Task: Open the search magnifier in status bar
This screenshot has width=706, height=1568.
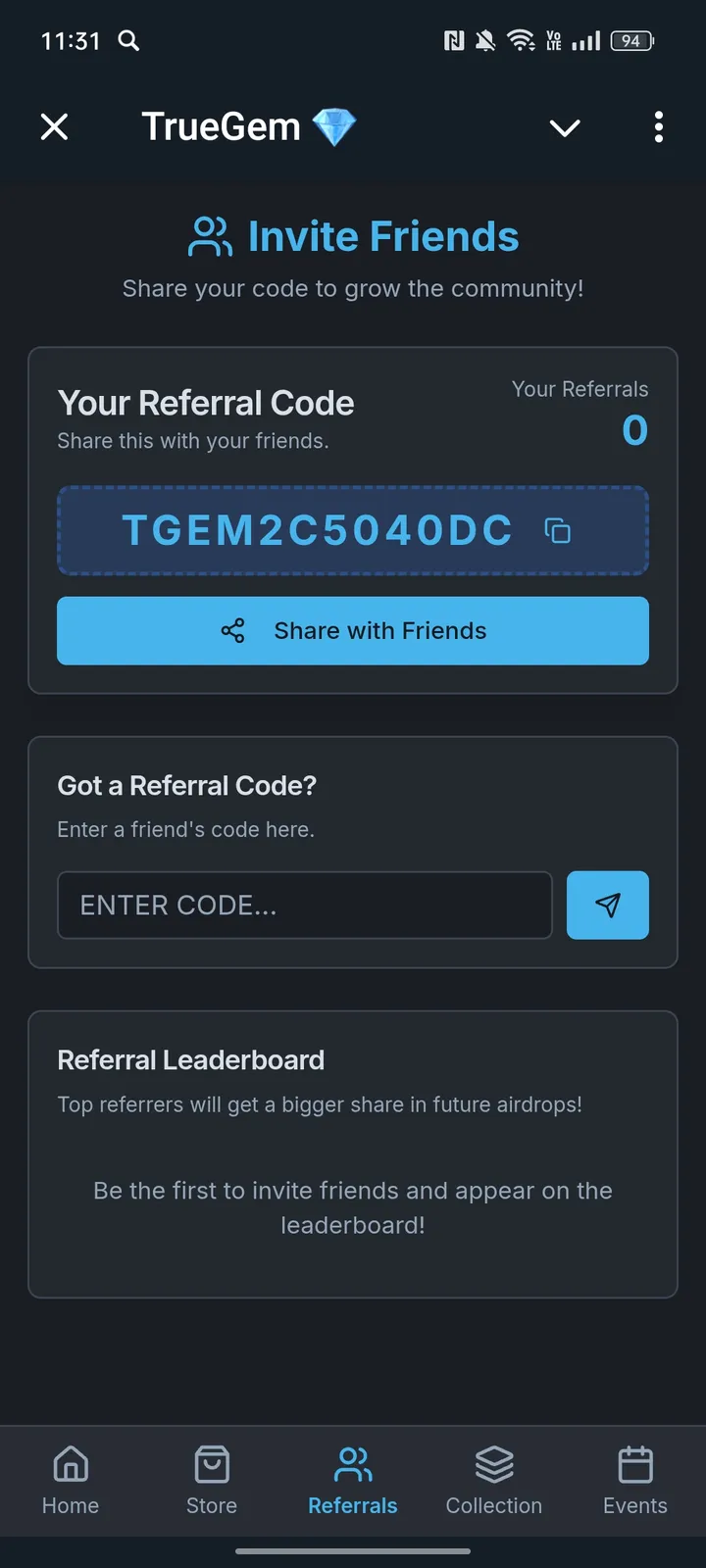Action: (x=127, y=41)
